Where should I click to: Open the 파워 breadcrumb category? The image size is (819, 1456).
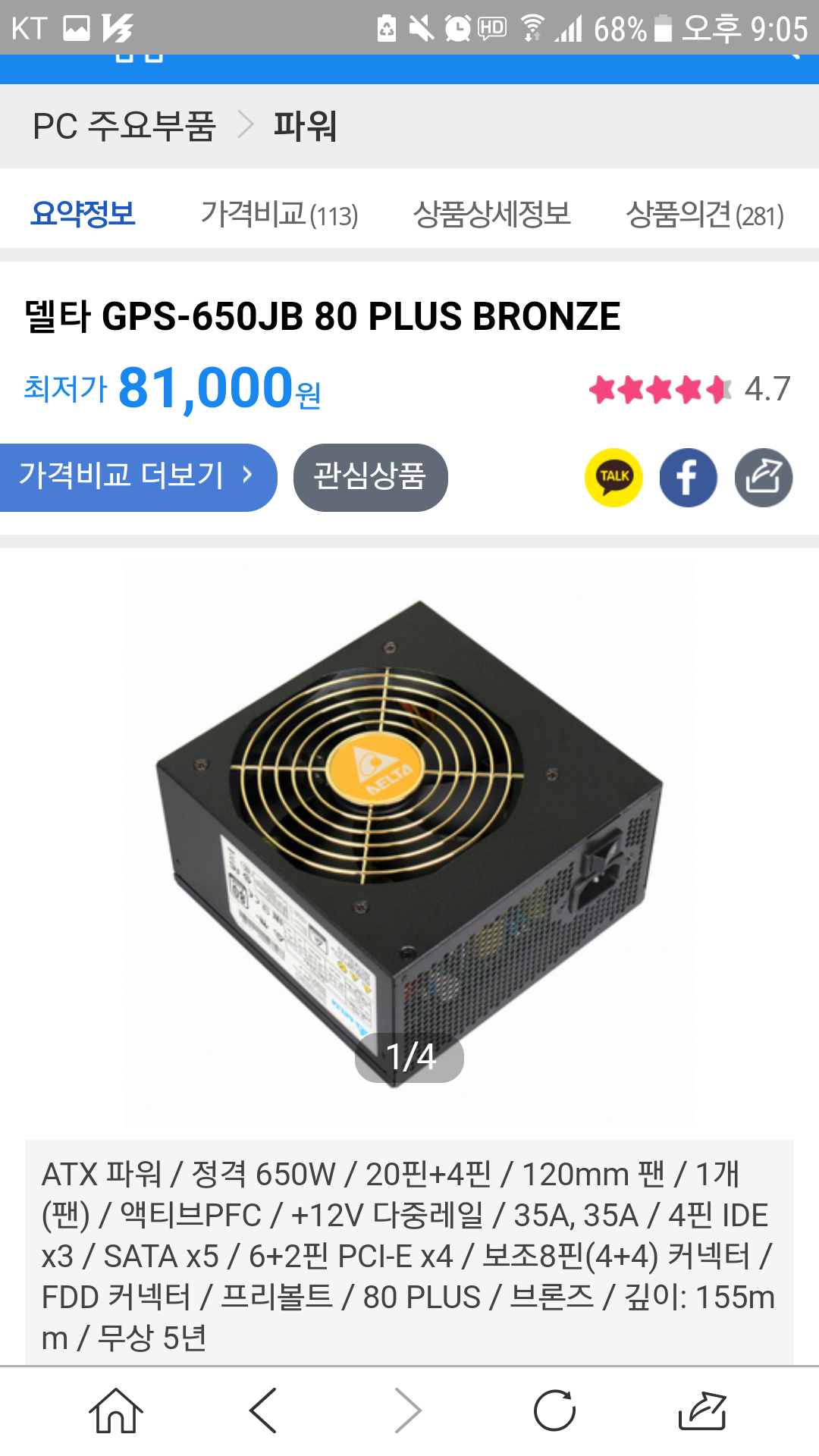click(305, 126)
